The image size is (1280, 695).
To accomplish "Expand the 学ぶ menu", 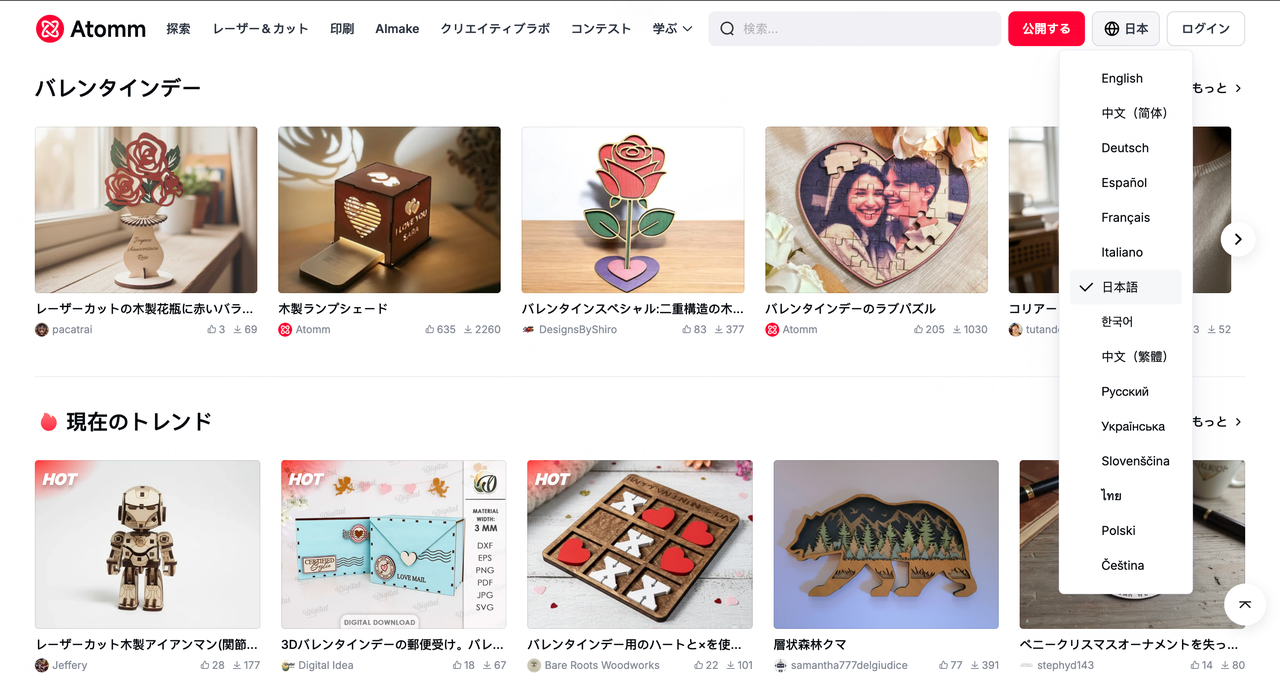I will [672, 29].
